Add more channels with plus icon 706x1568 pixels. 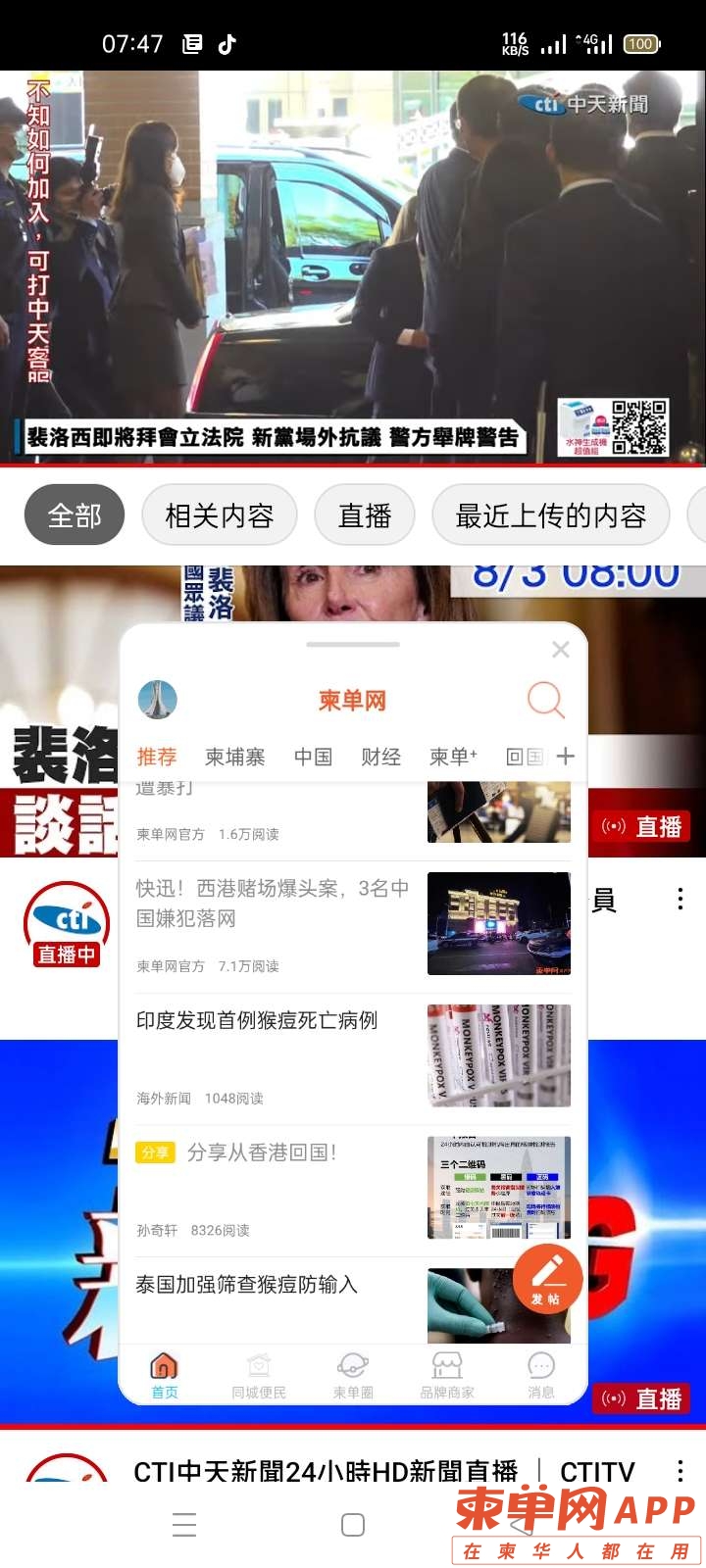566,757
